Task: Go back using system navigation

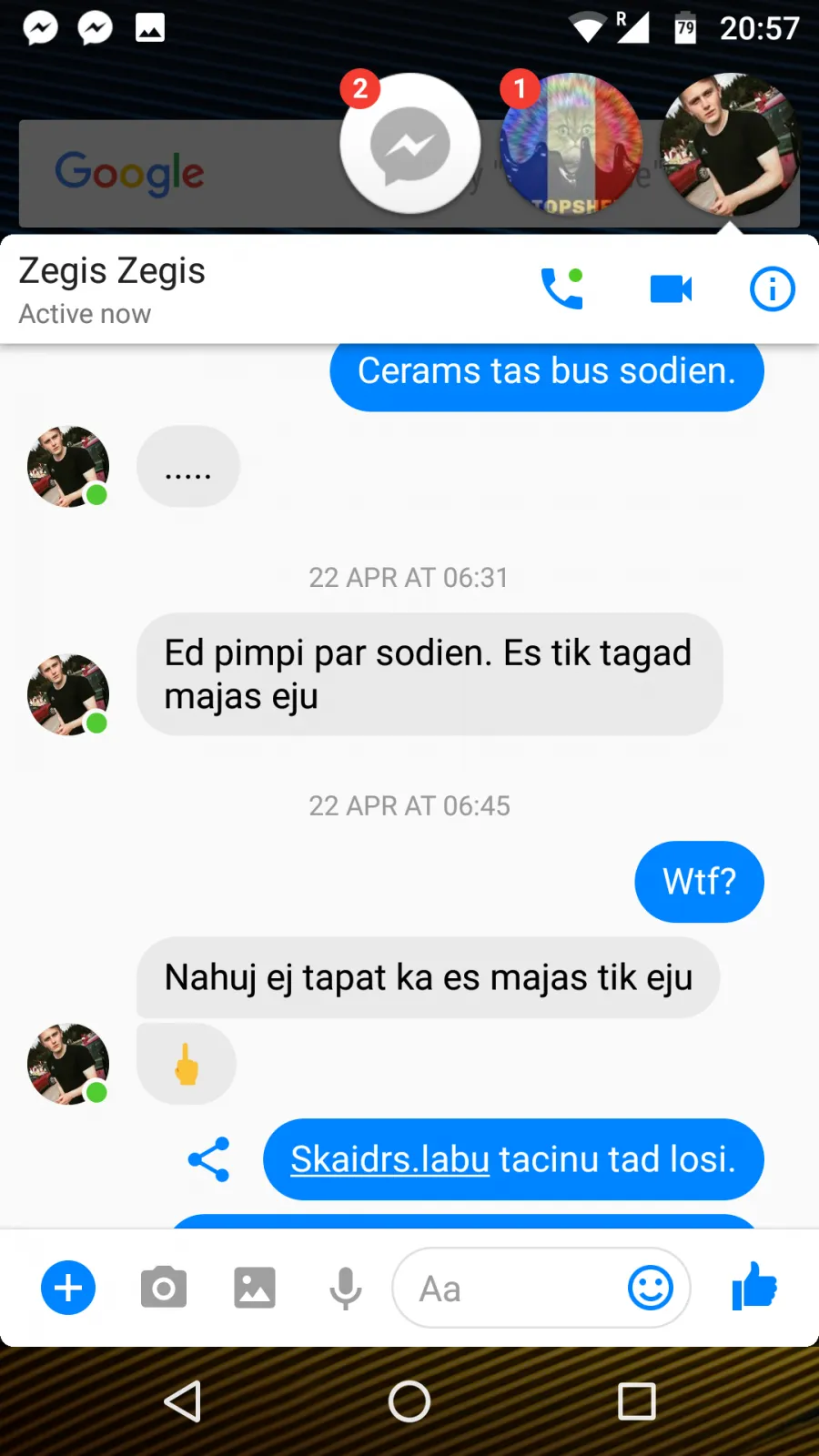Action: [x=183, y=1401]
